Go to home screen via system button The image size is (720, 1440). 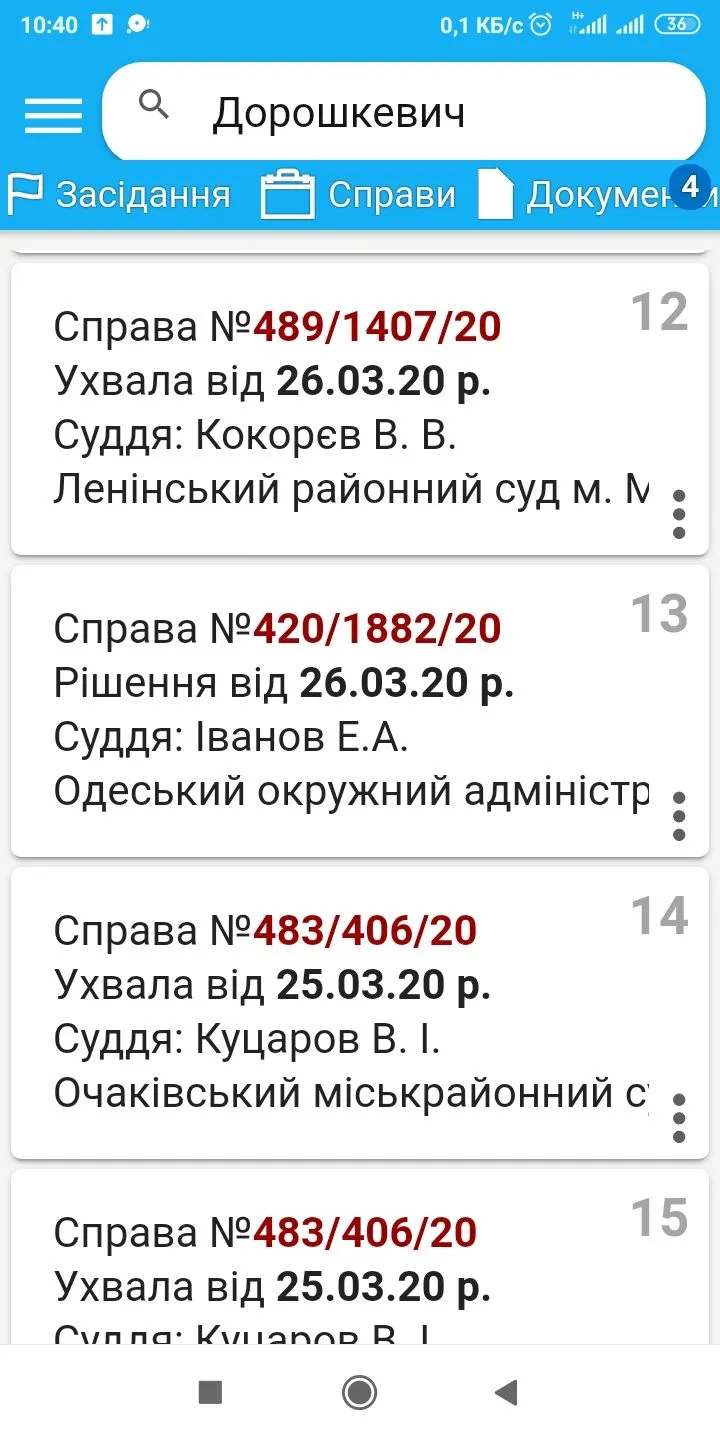coord(359,1392)
